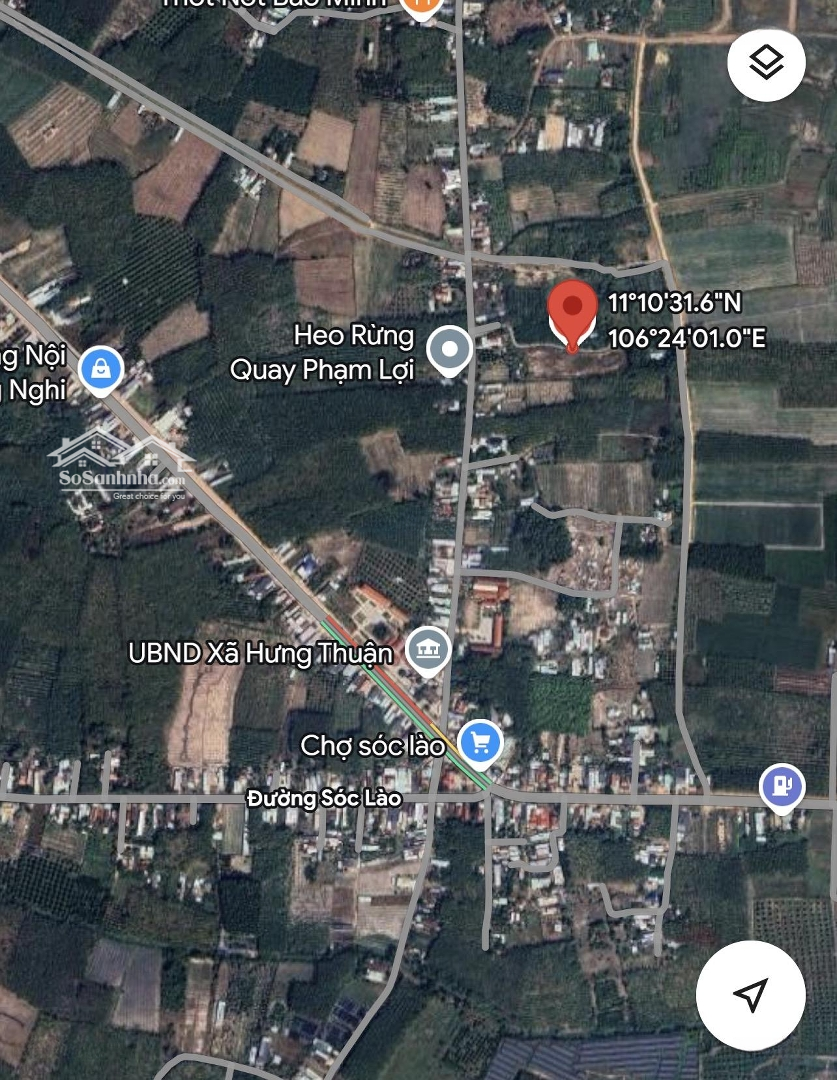Open Heo Rừng Quay Phạm Lợi marker

pyautogui.click(x=449, y=350)
